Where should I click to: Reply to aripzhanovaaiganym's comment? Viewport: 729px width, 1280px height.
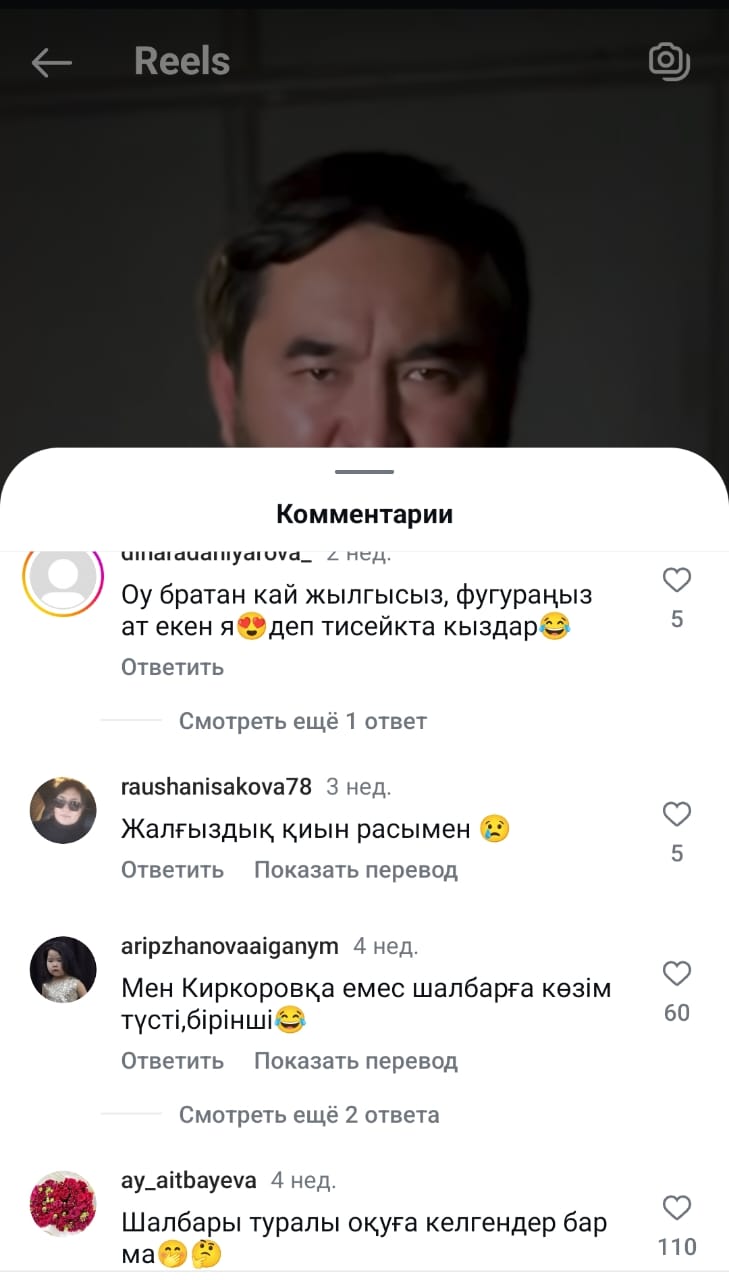pos(172,1061)
